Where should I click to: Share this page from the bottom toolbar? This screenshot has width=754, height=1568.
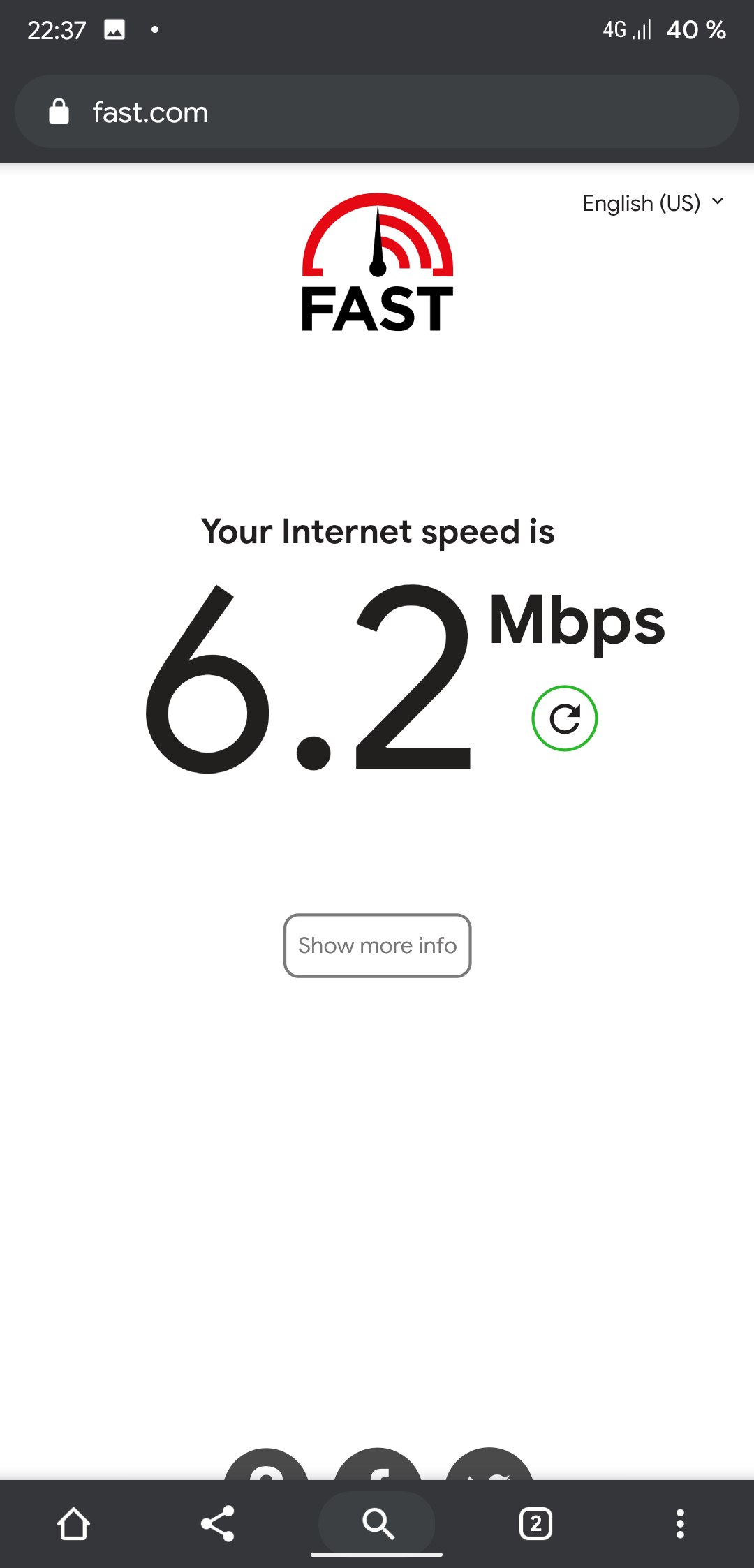click(x=217, y=1523)
